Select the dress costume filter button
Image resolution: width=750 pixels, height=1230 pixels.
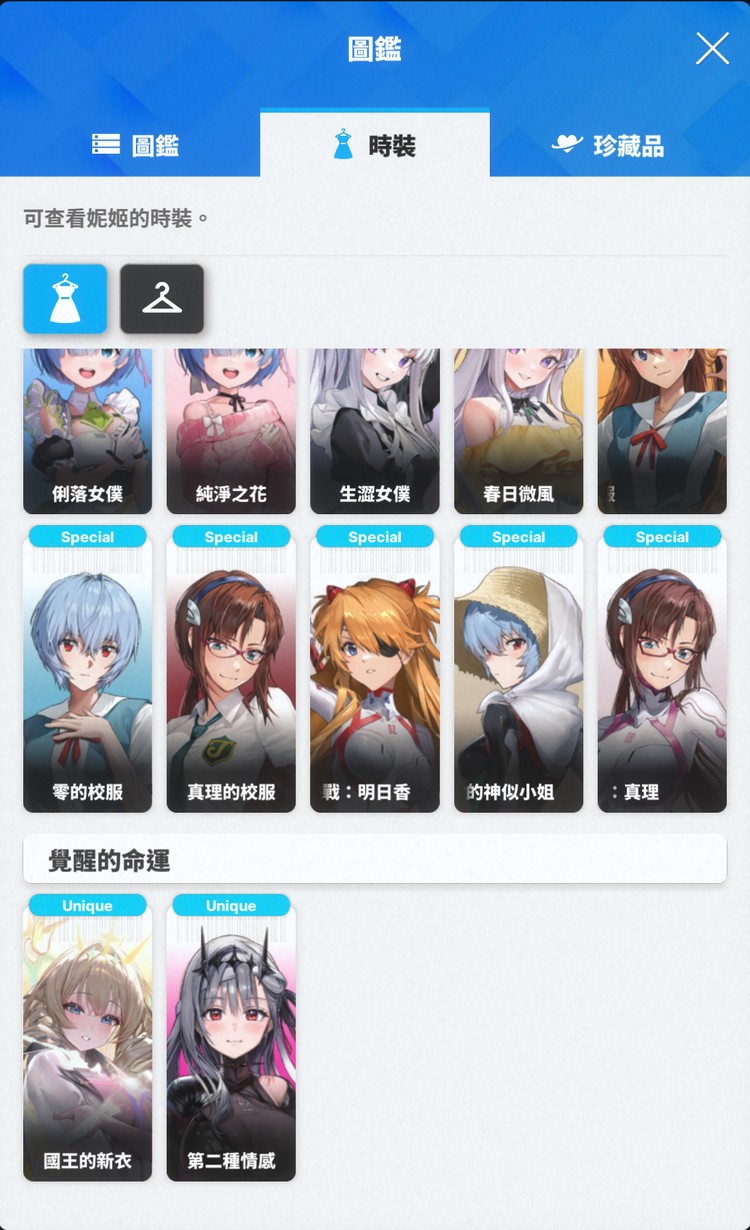click(x=65, y=298)
